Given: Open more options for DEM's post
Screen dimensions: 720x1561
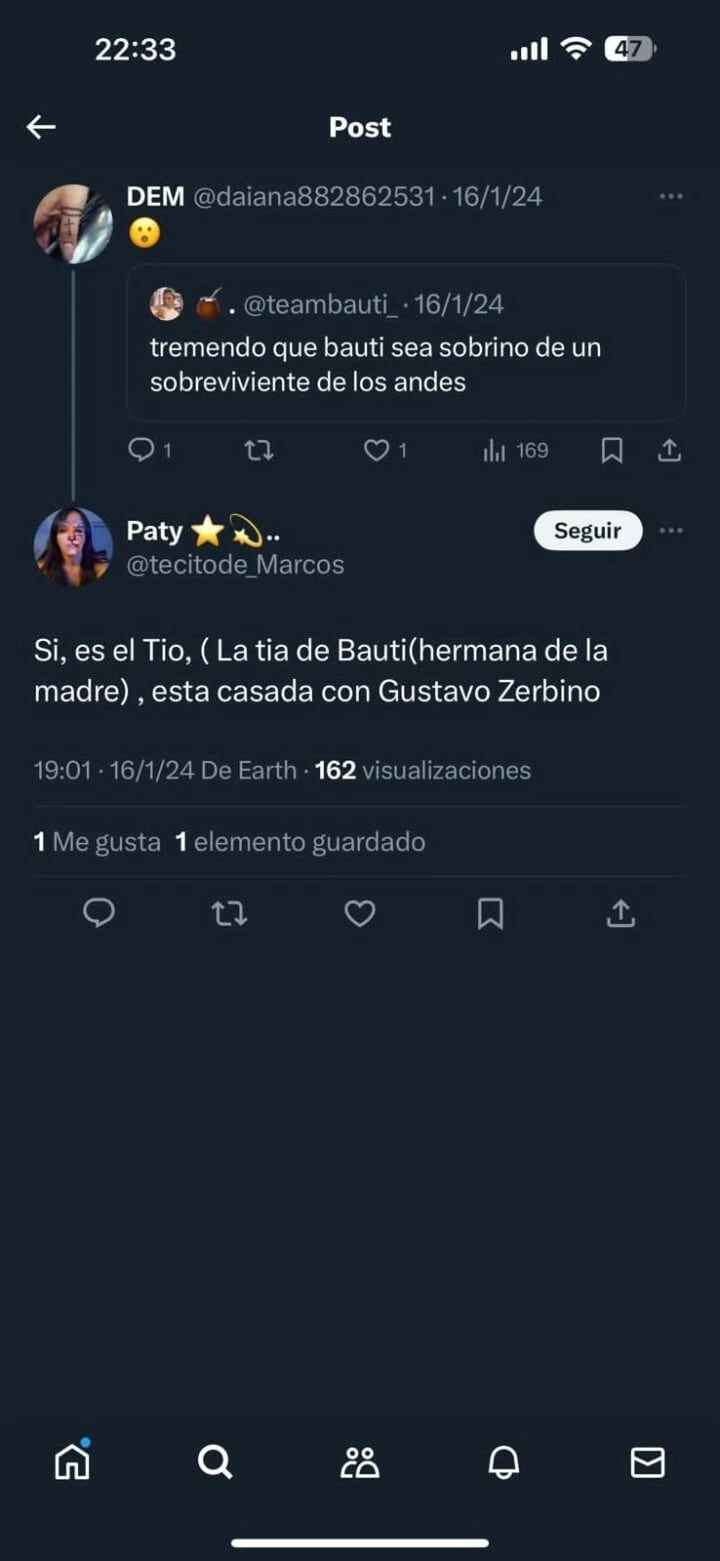Looking at the screenshot, I should pyautogui.click(x=670, y=196).
